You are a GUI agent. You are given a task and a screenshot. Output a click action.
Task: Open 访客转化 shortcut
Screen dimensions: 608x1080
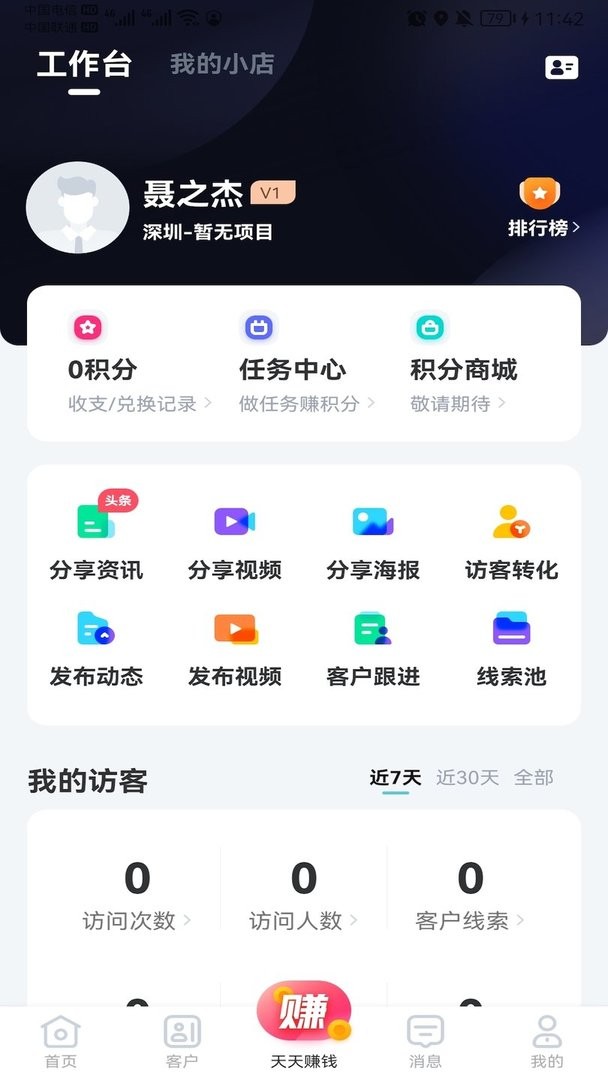tap(511, 545)
